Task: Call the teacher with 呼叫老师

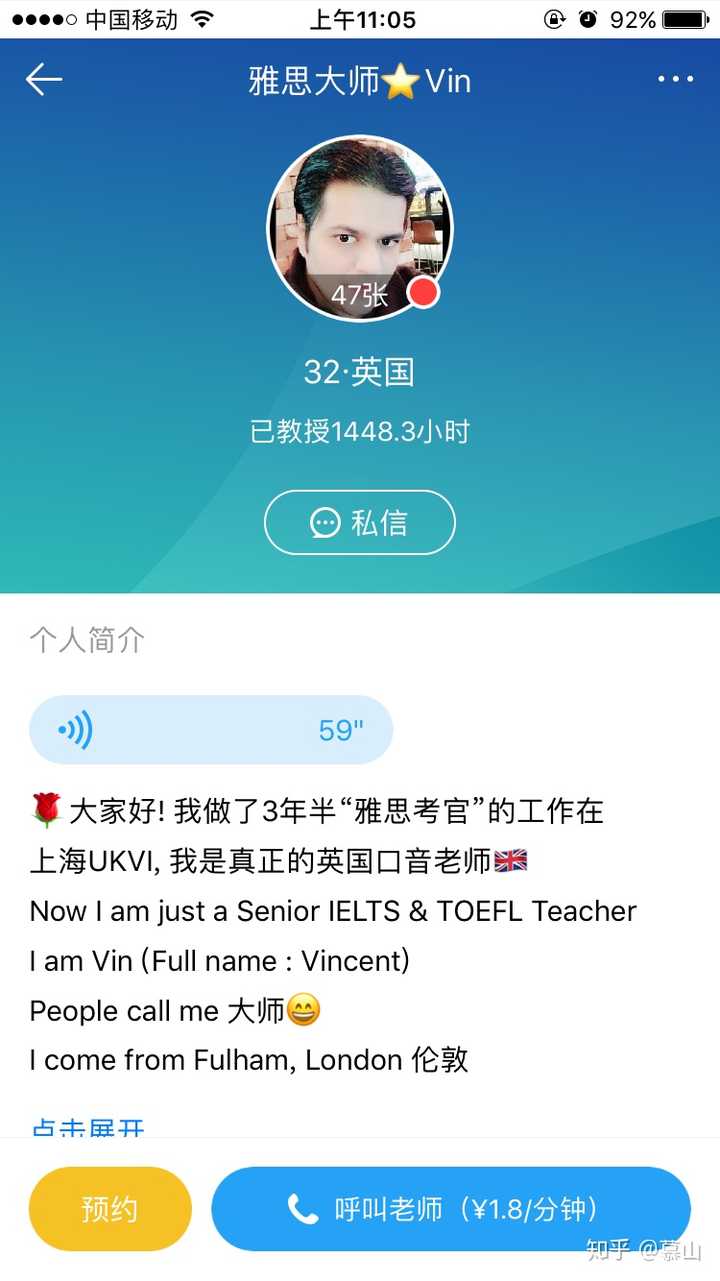Action: 450,1209
